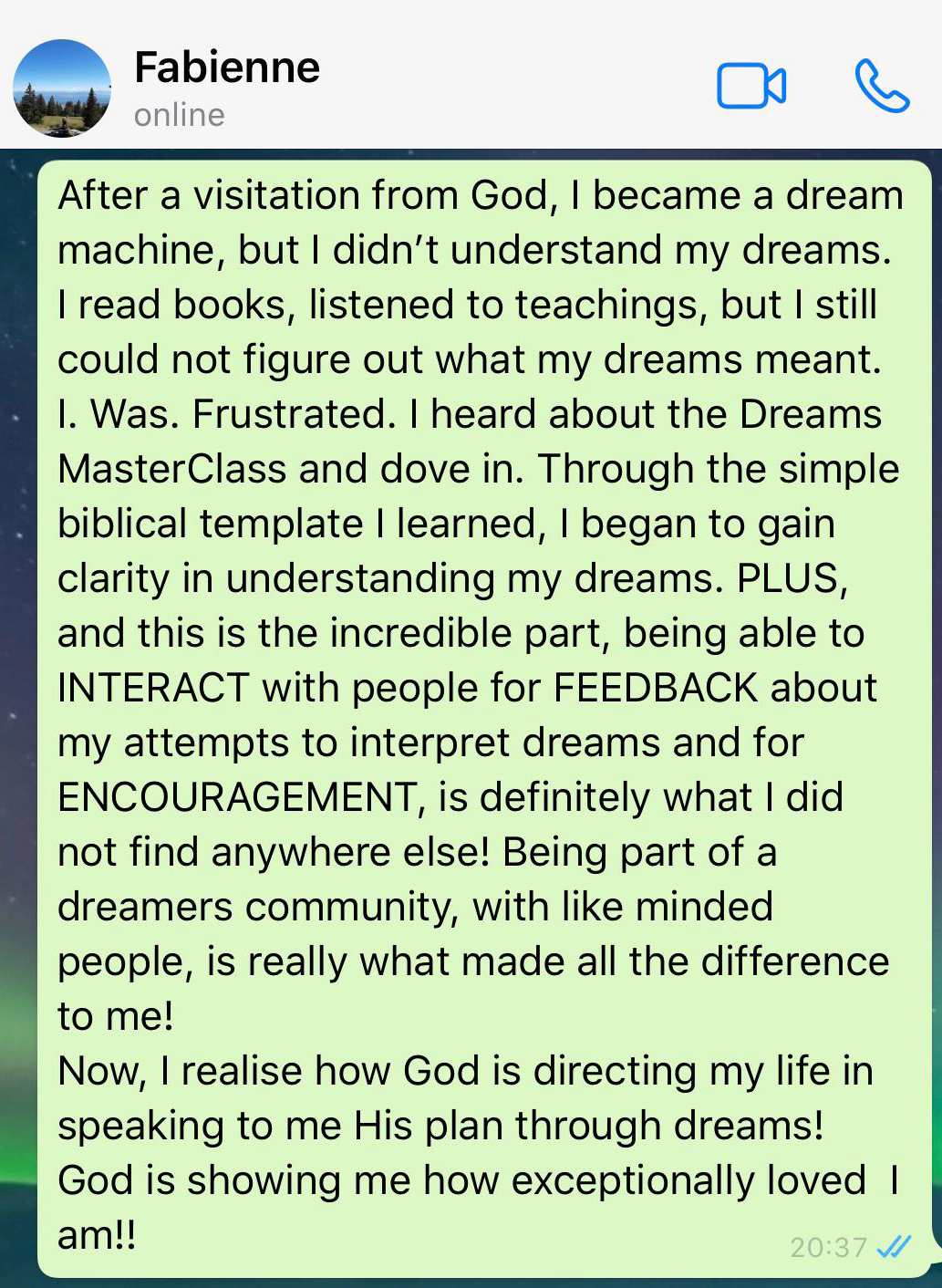
Task: Open Fabienne's profile picture
Action: point(62,88)
